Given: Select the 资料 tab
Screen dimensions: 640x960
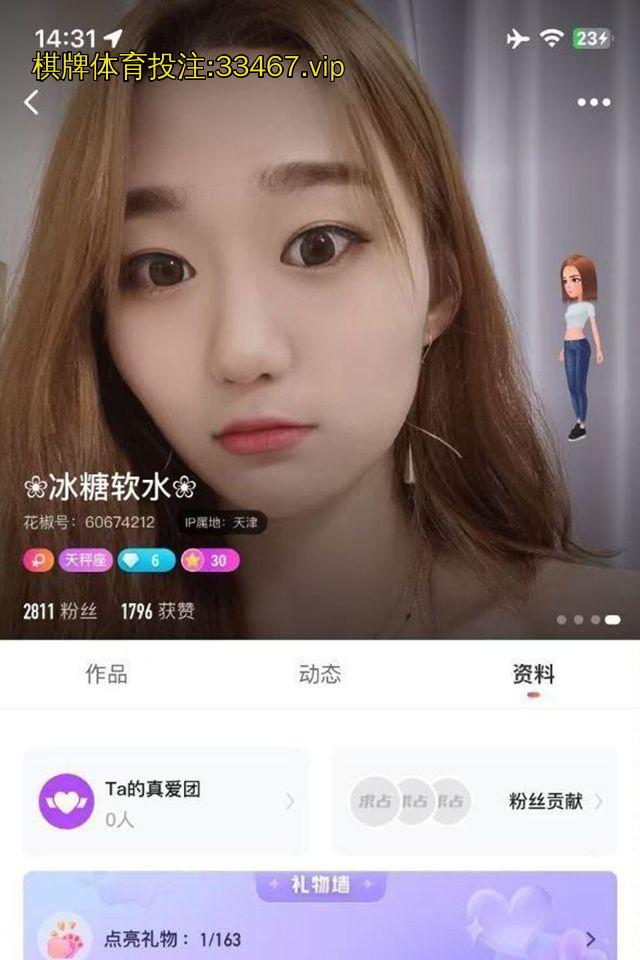Looking at the screenshot, I should coord(533,675).
